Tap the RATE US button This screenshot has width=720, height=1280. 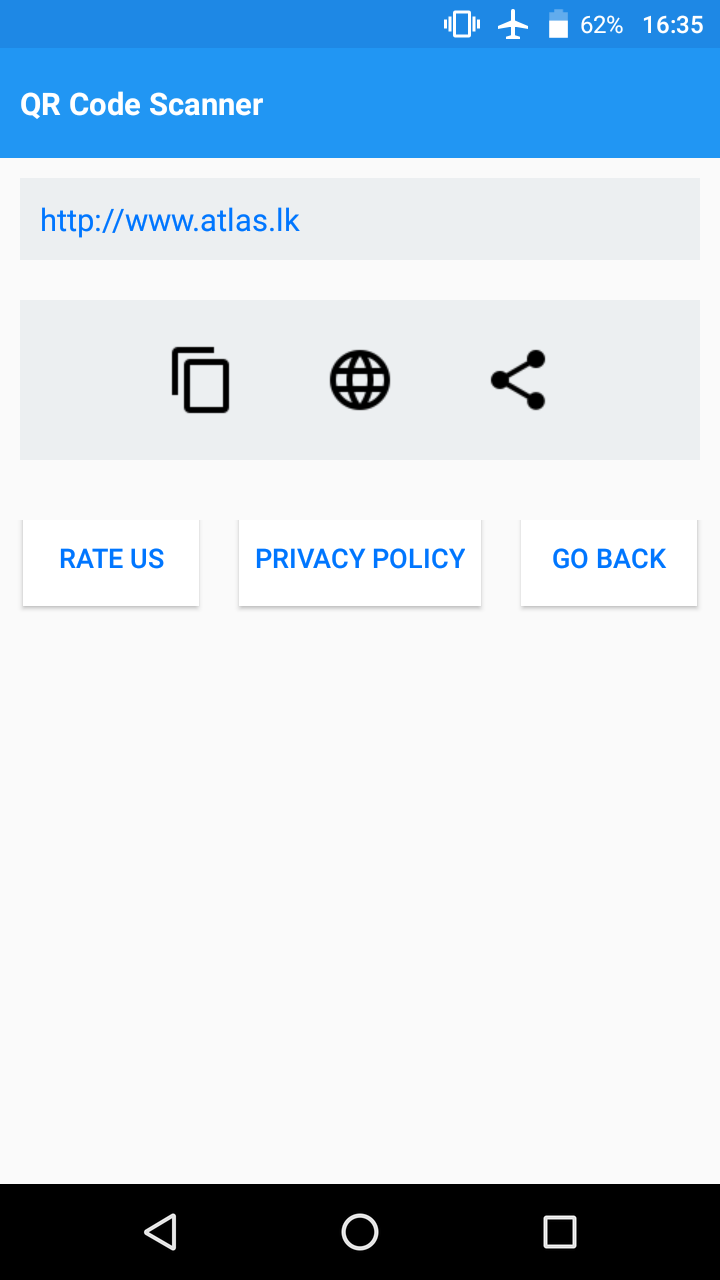pos(111,559)
